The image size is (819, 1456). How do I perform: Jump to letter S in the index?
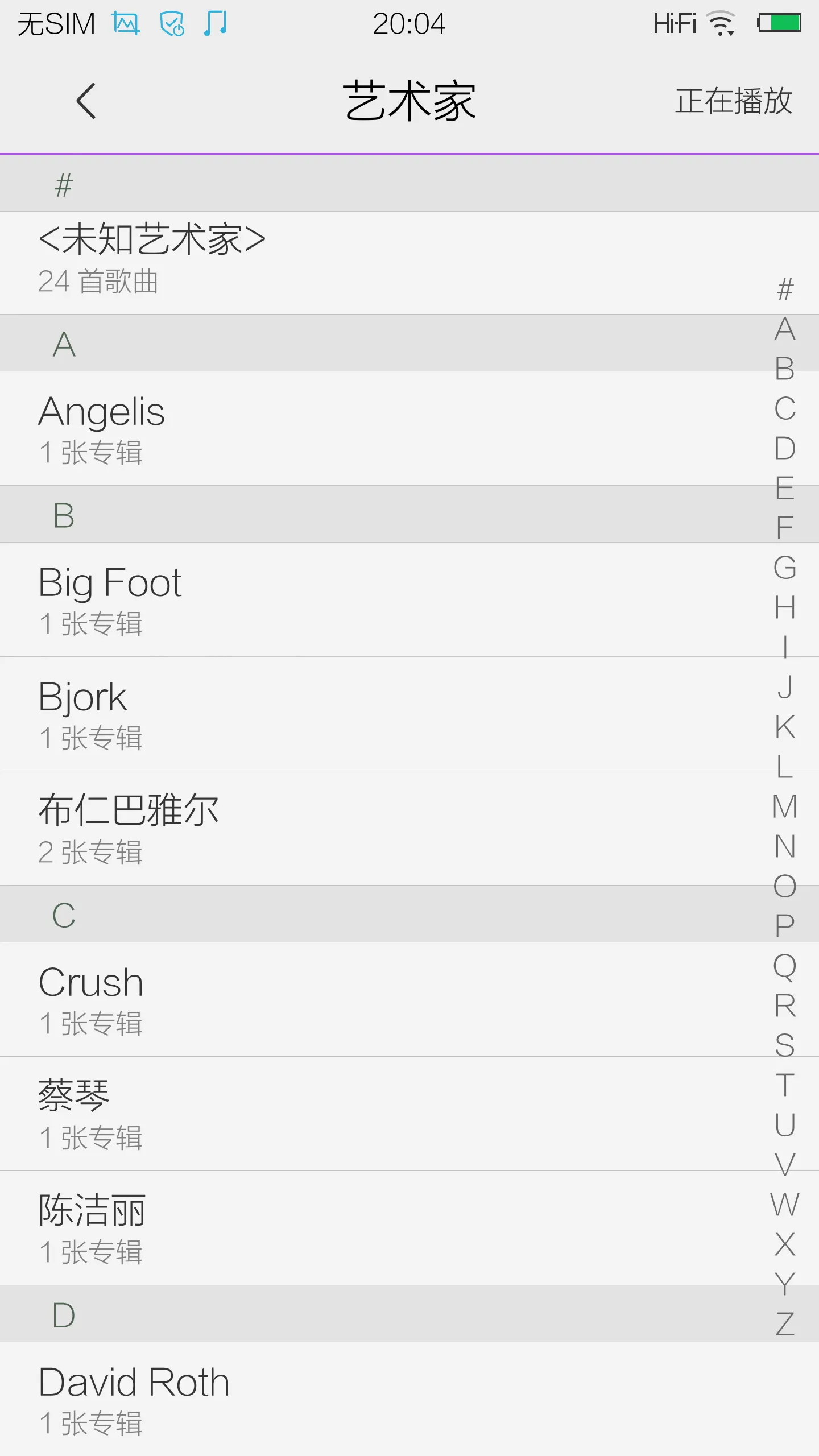coord(785,1045)
